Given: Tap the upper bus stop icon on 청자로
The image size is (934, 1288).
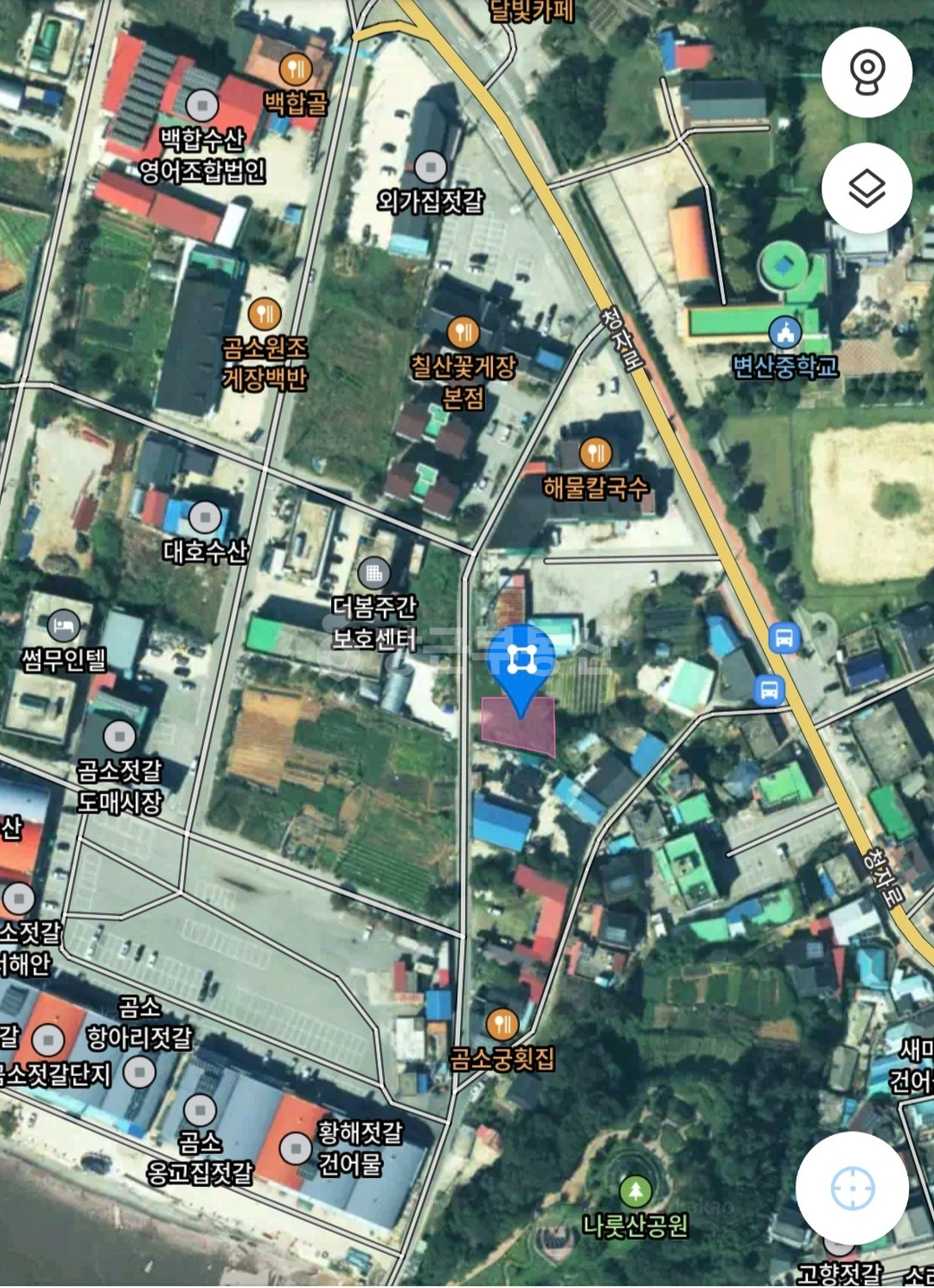Looking at the screenshot, I should point(784,639).
